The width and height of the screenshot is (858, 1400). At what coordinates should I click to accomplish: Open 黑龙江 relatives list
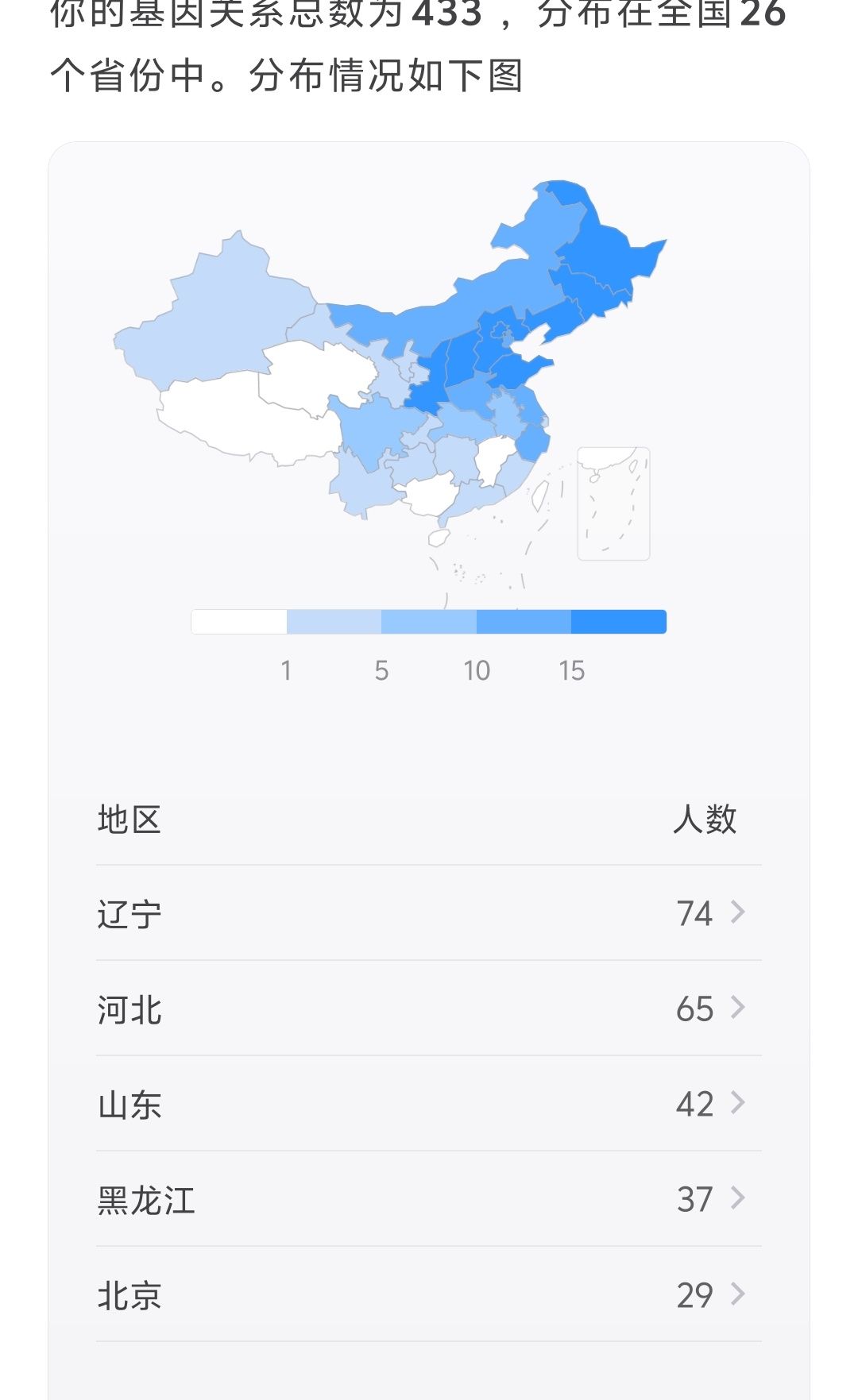(429, 1199)
